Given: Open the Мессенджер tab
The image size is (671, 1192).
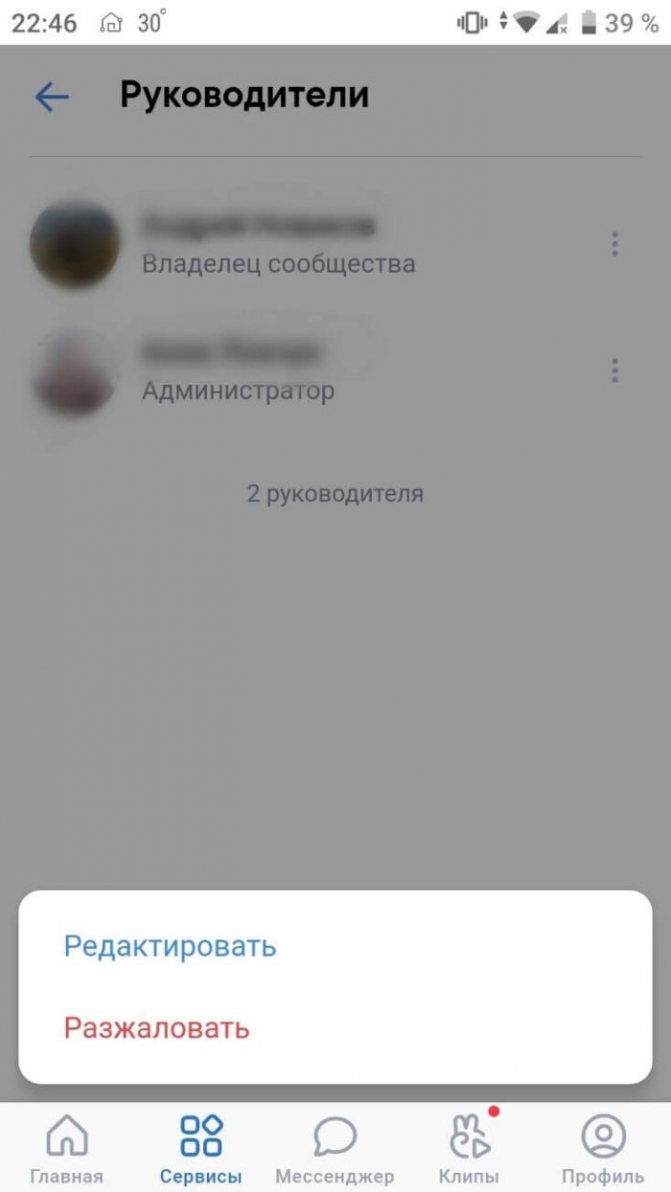Looking at the screenshot, I should [335, 1148].
